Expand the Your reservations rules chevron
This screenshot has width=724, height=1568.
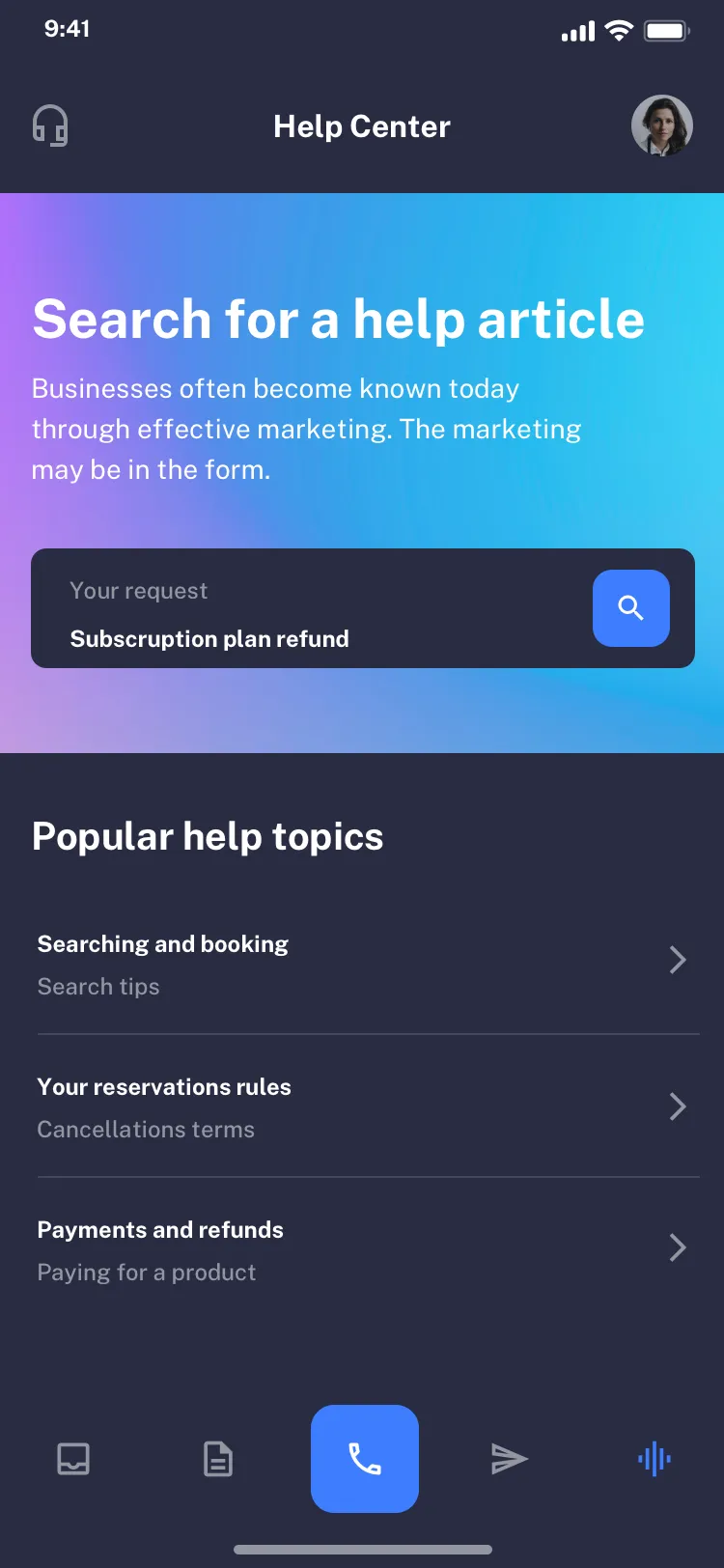tap(677, 1106)
